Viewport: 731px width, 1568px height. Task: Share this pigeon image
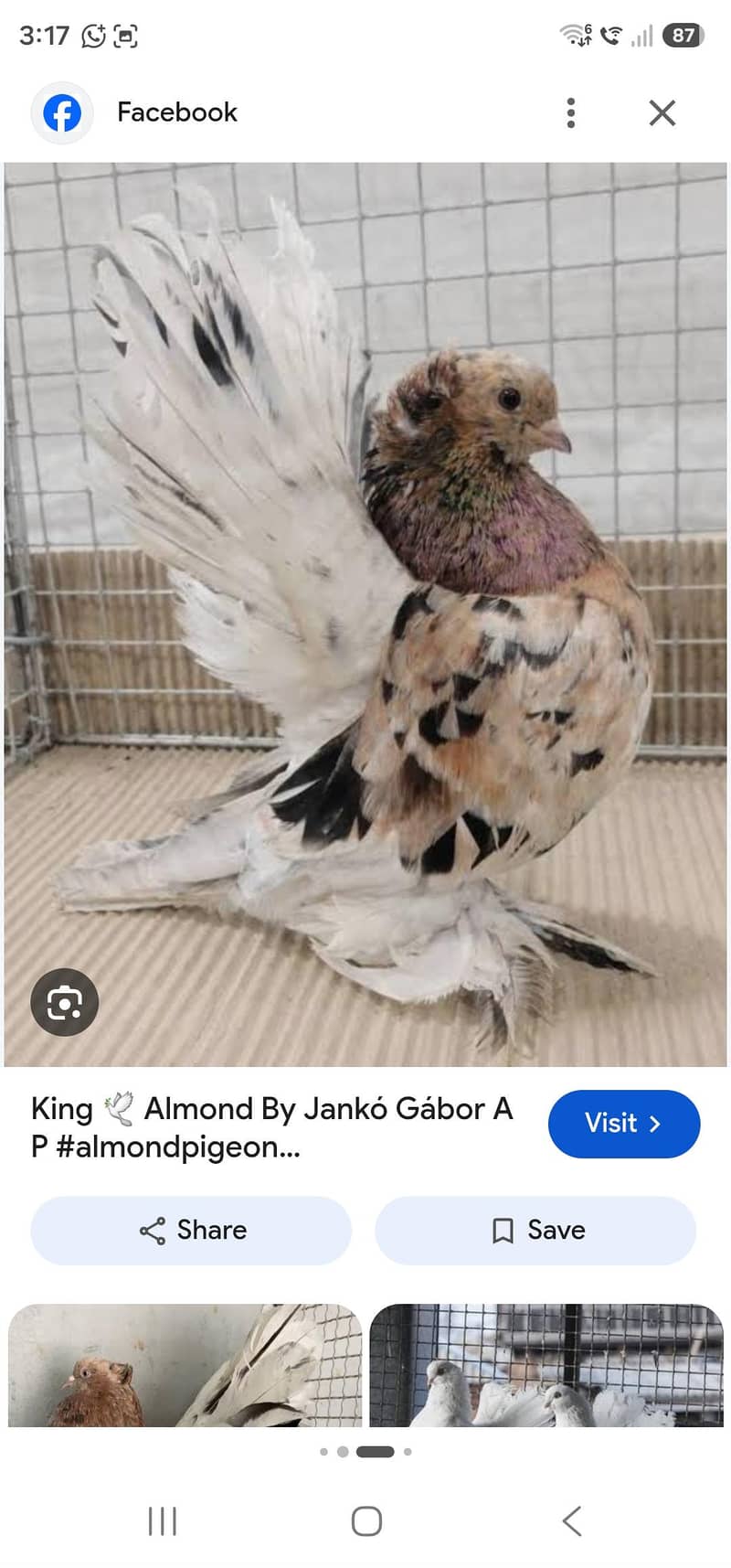click(x=191, y=1231)
